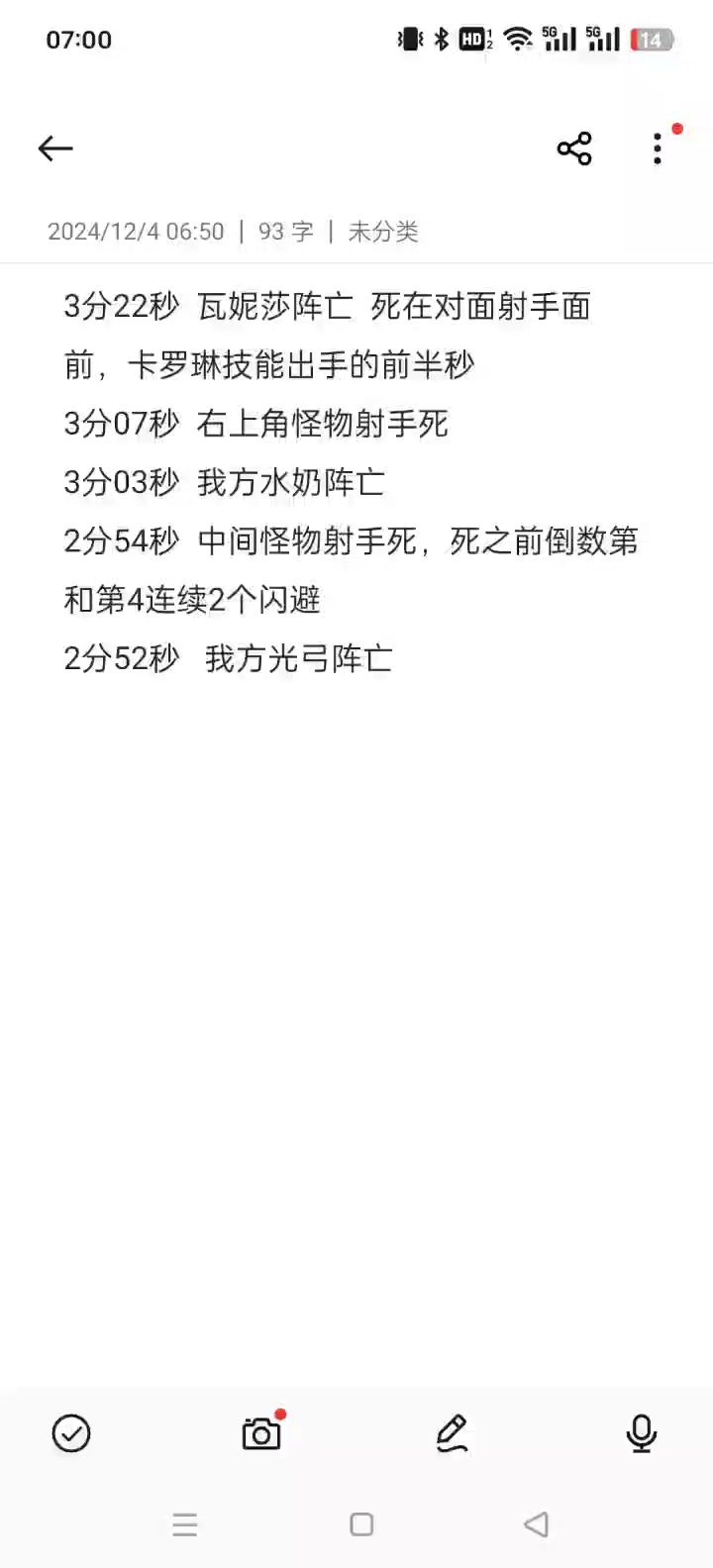This screenshot has width=713, height=1568.
Task: Open the three-dot overflow menu
Action: click(x=658, y=148)
